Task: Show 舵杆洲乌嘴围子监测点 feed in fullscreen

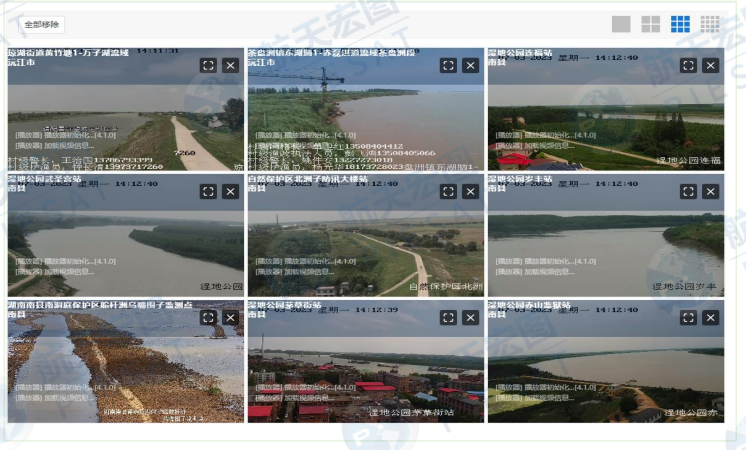Action: pos(207,317)
